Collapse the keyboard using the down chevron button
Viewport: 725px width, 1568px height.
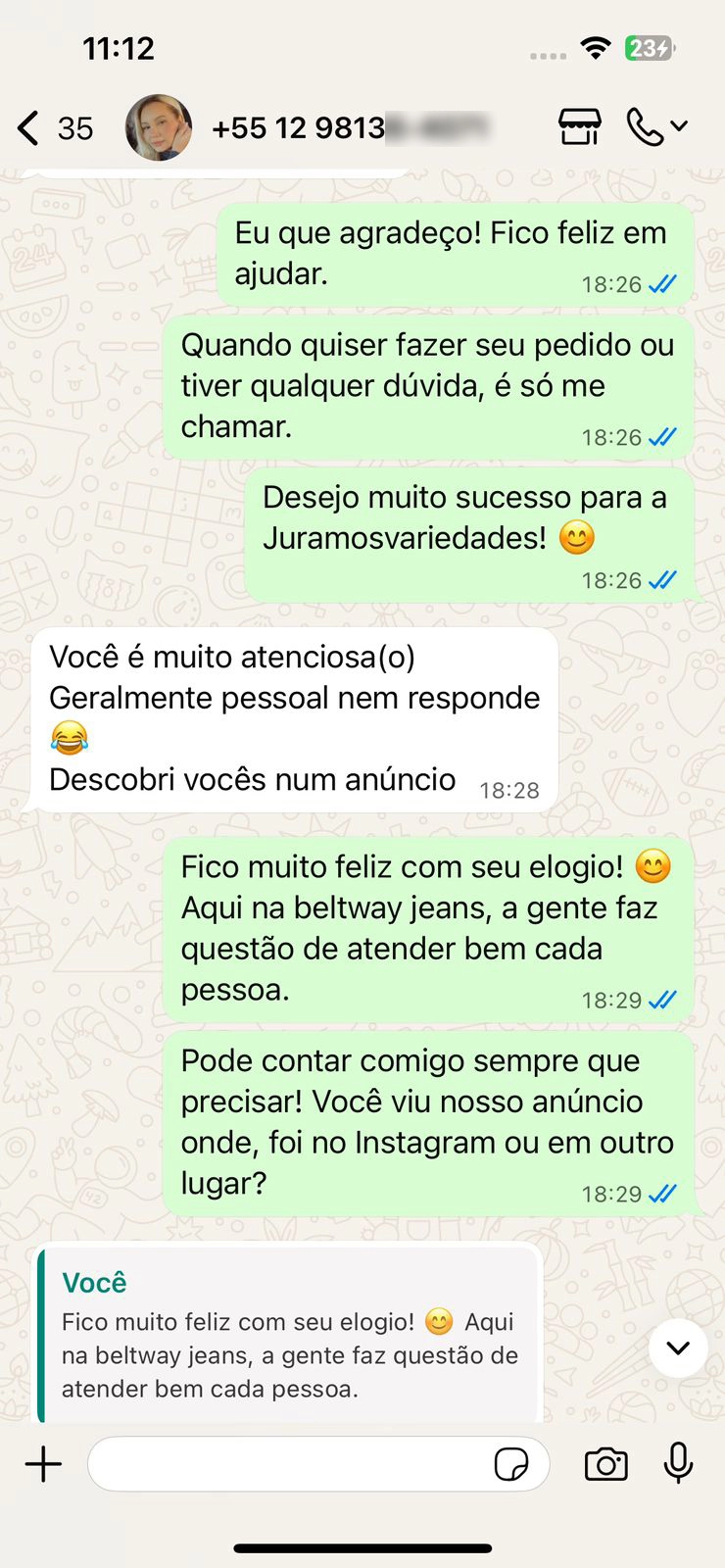(677, 1347)
